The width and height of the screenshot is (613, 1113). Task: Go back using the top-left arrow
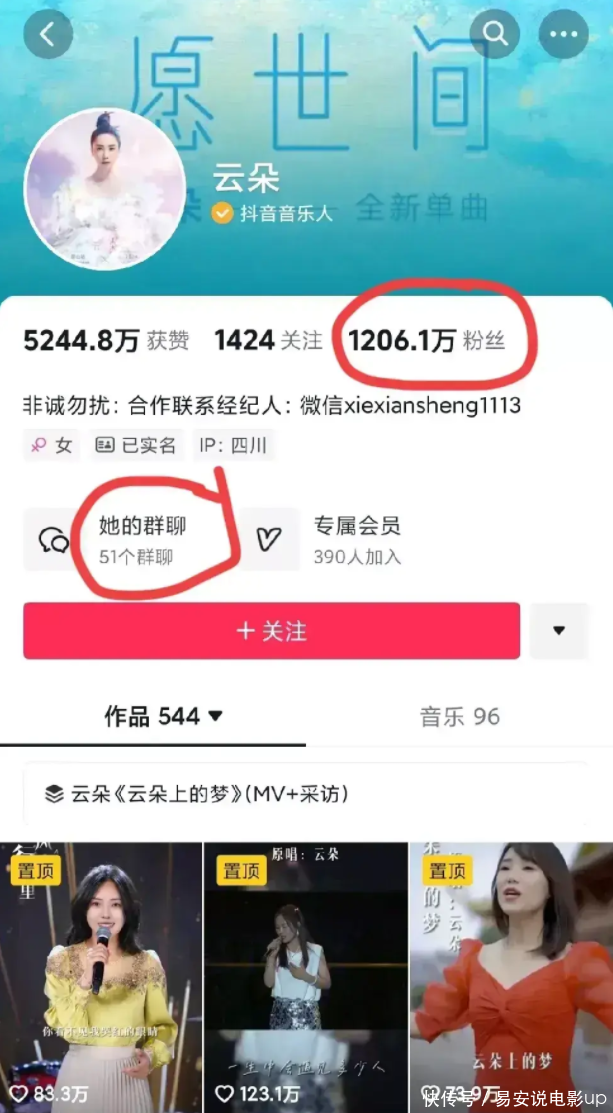[48, 35]
